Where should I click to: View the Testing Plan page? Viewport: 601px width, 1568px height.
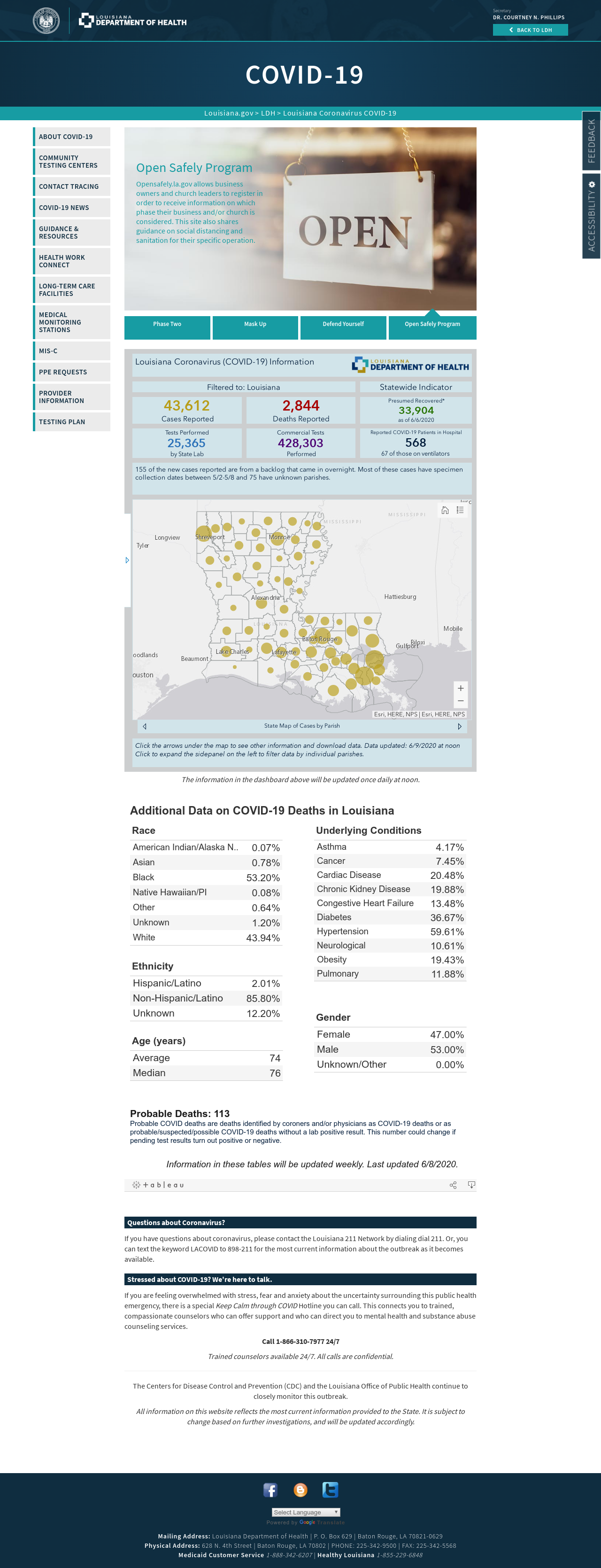tap(72, 422)
